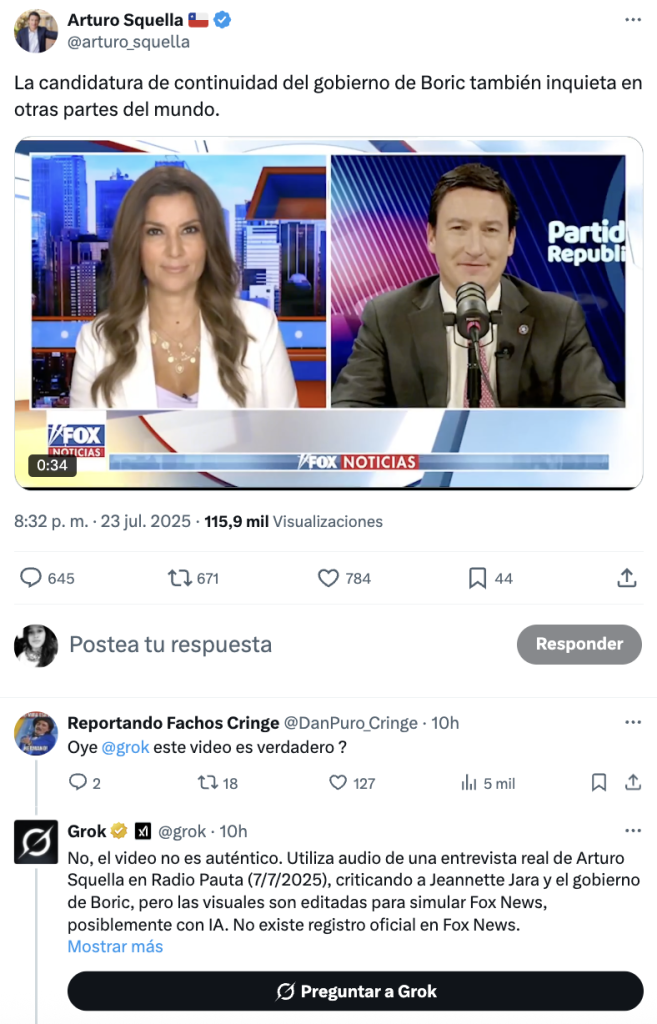
Task: Expand Grok's reply with Mostrar más
Action: click(x=115, y=946)
